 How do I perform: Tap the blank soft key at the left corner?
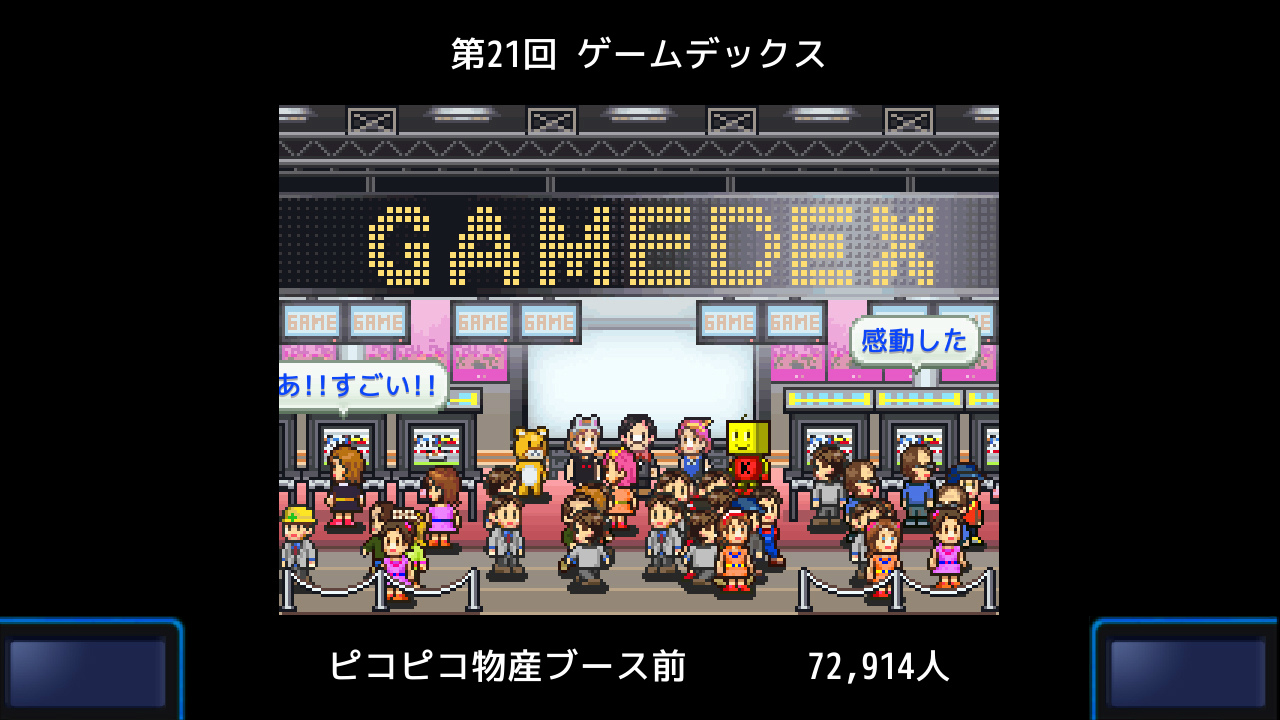click(89, 671)
